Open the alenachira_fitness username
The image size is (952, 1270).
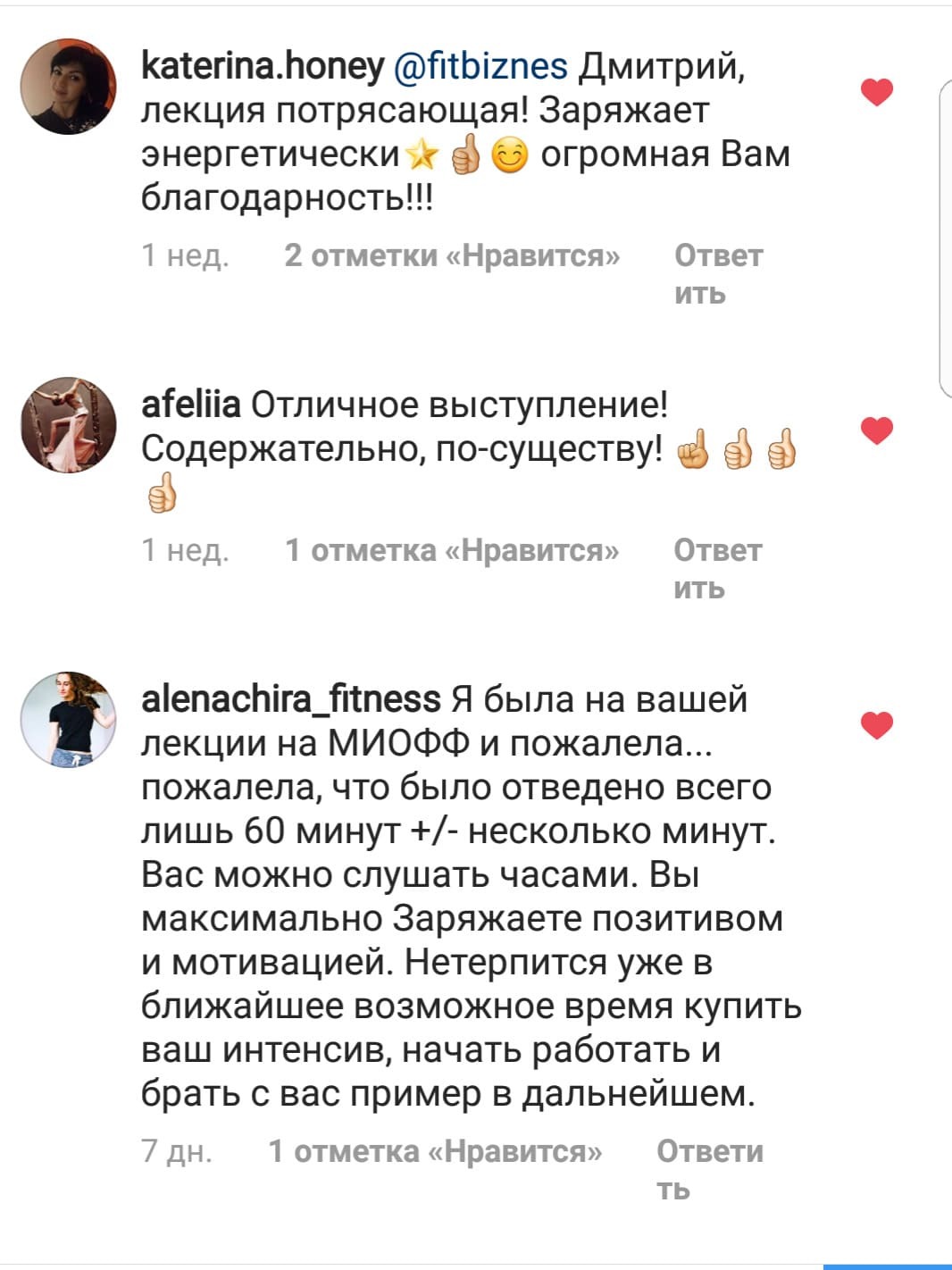point(291,698)
